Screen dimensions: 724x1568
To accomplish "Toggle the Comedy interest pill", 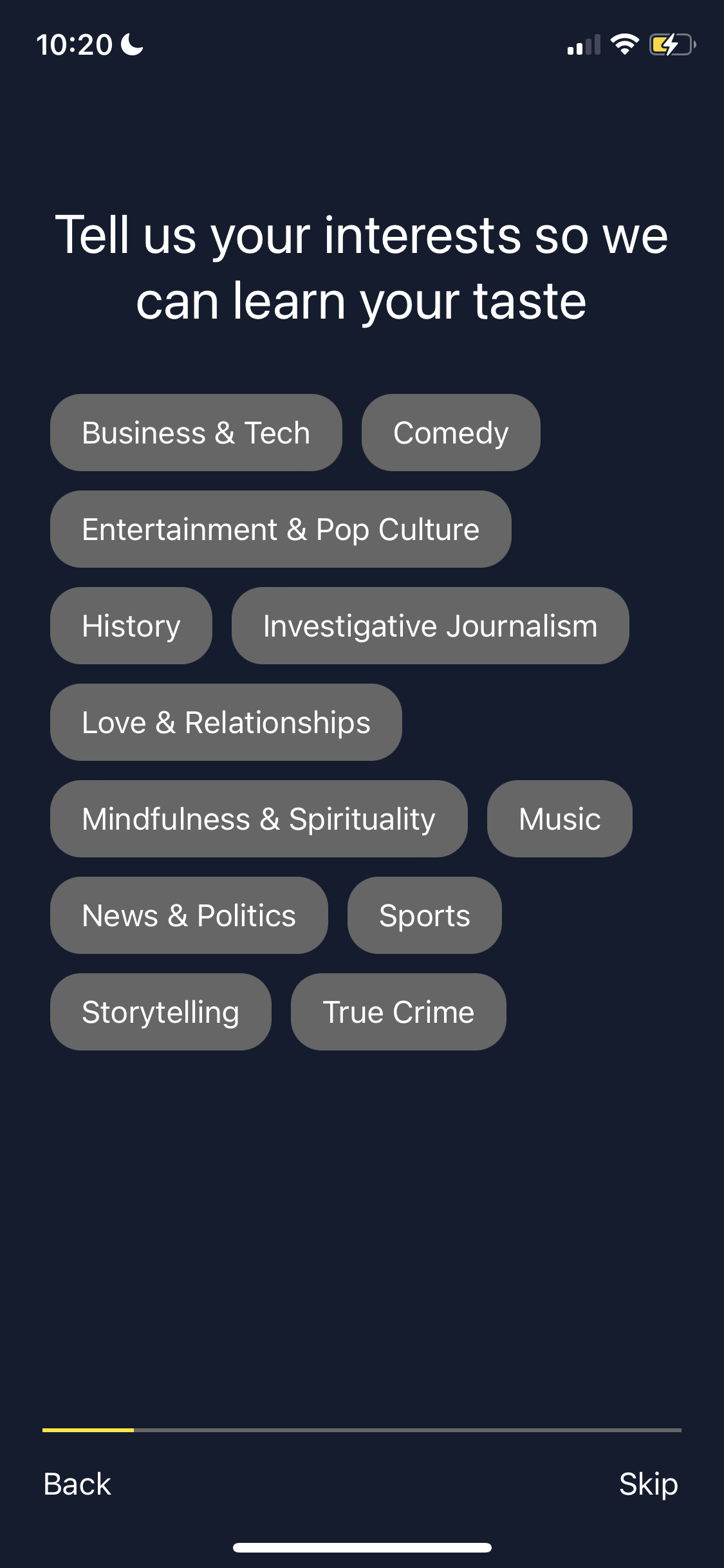I will [x=450, y=432].
